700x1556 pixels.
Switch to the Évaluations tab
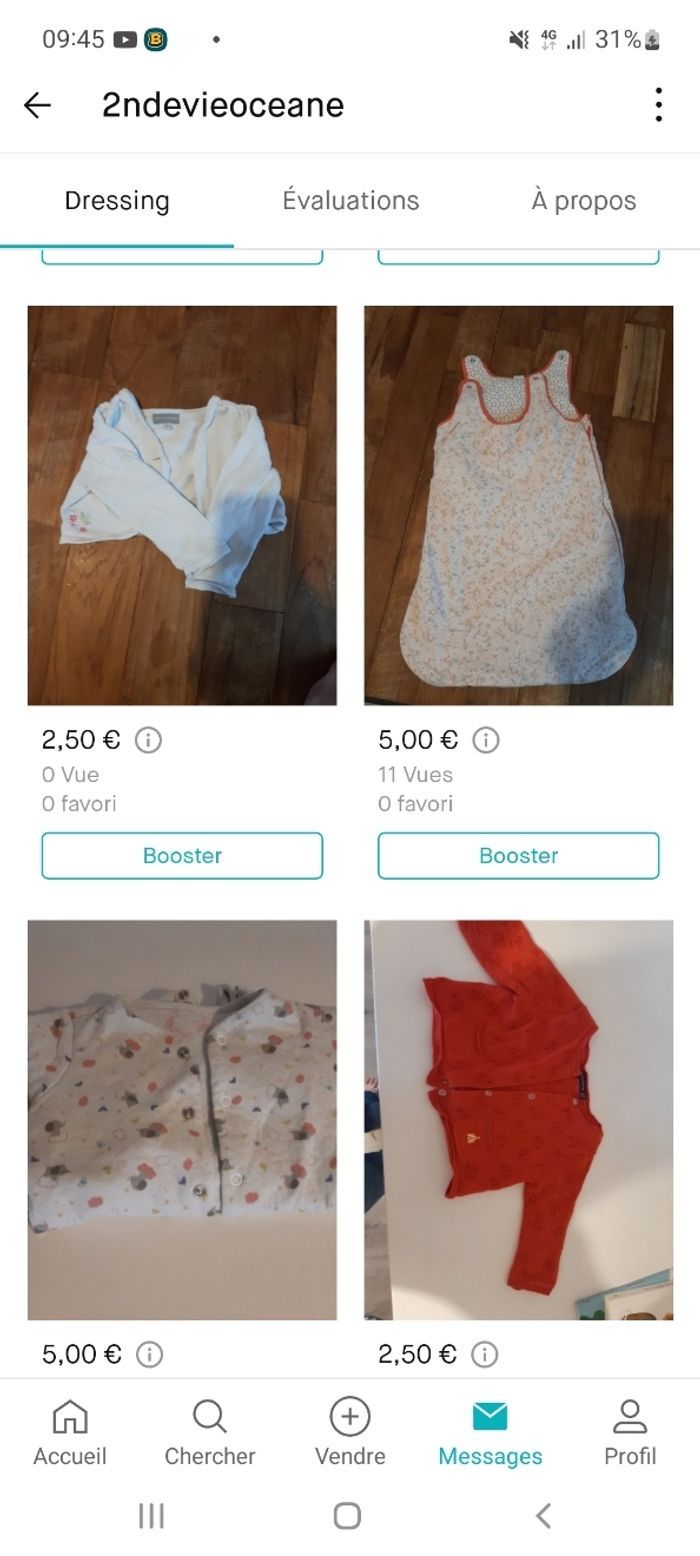point(350,200)
